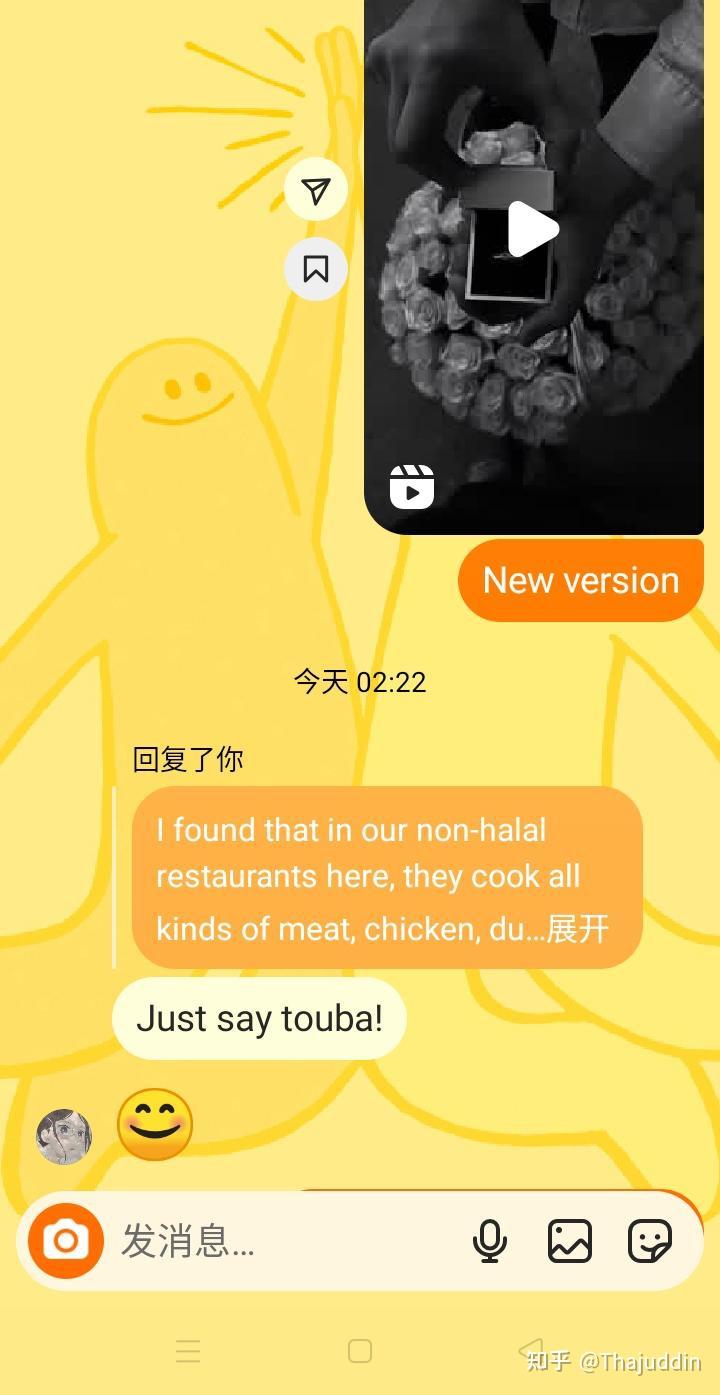Viewport: 720px width, 1395px height.
Task: Open the camera from the message bar
Action: click(x=66, y=1241)
